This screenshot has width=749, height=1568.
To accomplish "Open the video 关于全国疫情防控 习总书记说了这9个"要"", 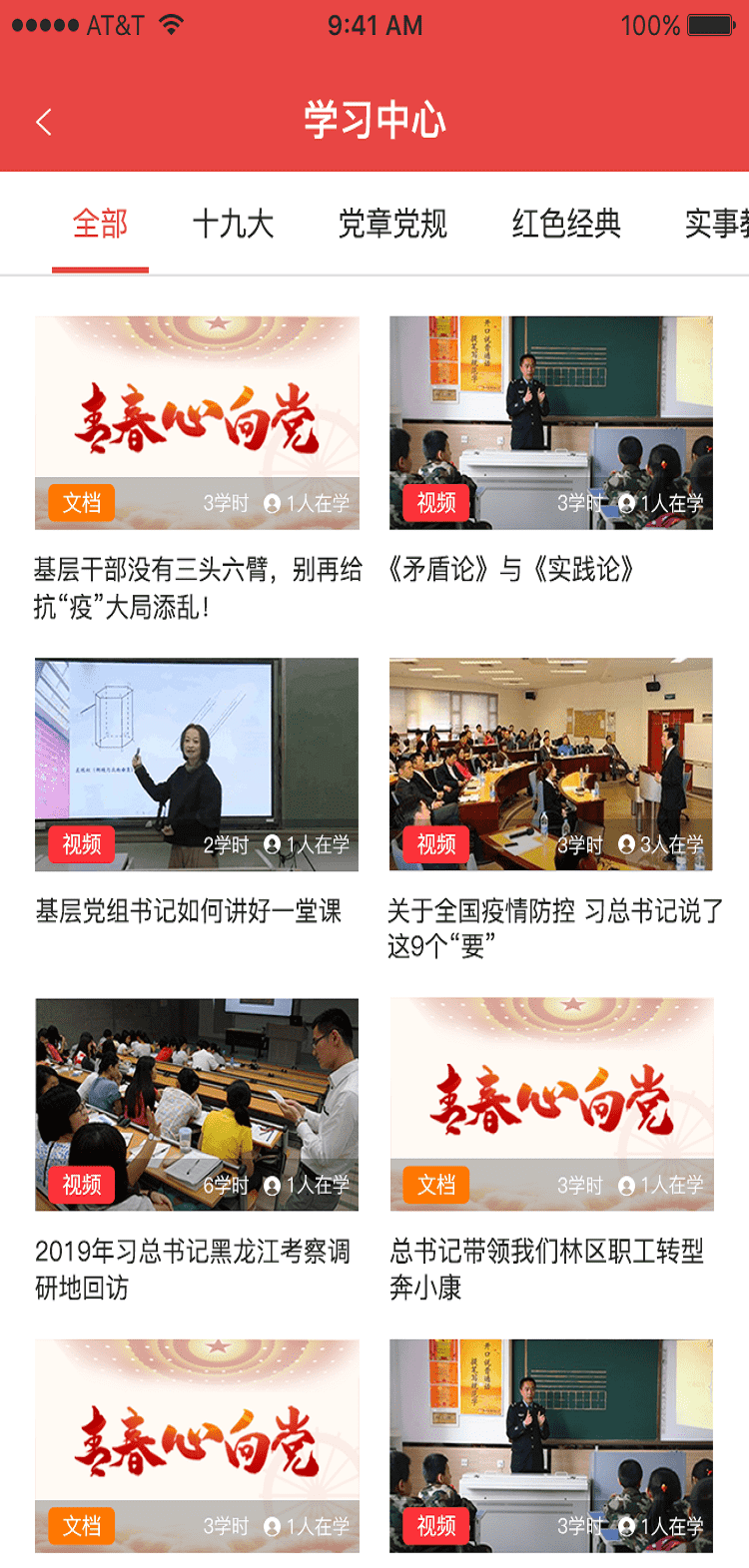I will [551, 765].
